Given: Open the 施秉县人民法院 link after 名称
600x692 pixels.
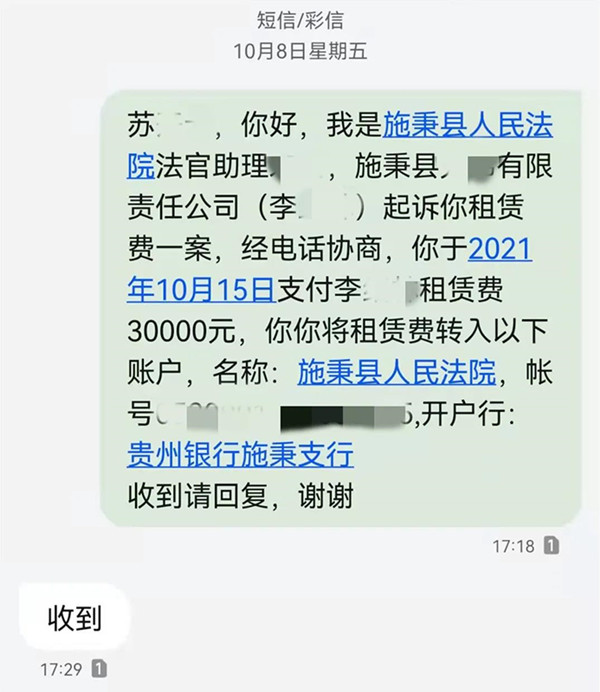Looking at the screenshot, I should 397,373.
